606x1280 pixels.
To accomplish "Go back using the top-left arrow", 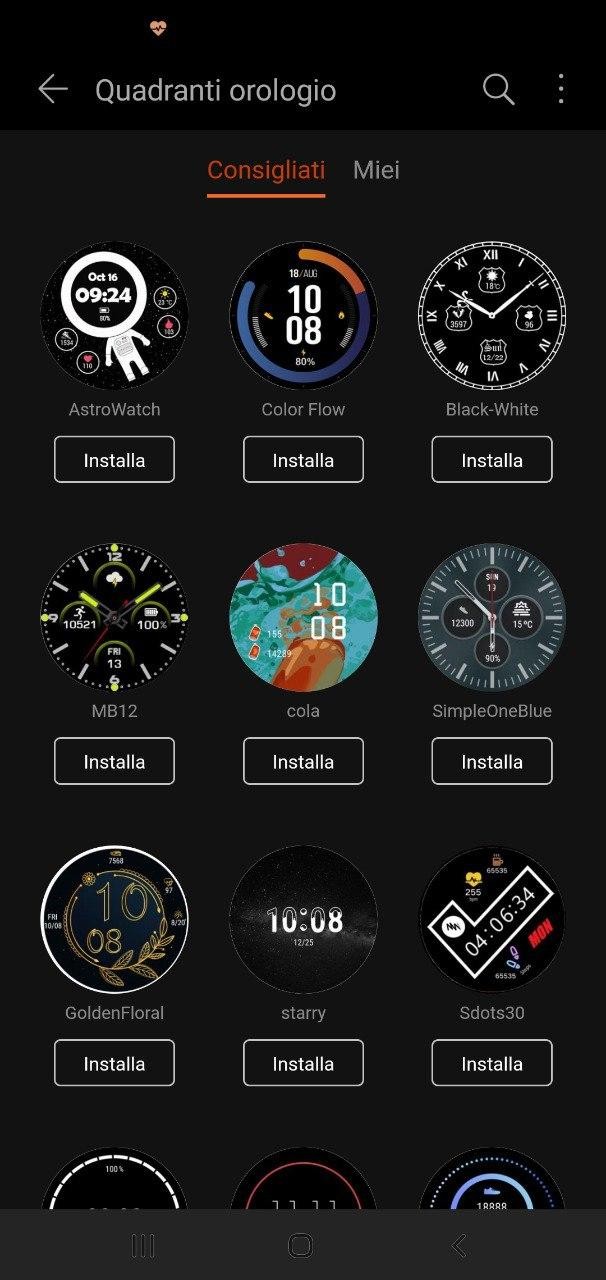I will (52, 90).
